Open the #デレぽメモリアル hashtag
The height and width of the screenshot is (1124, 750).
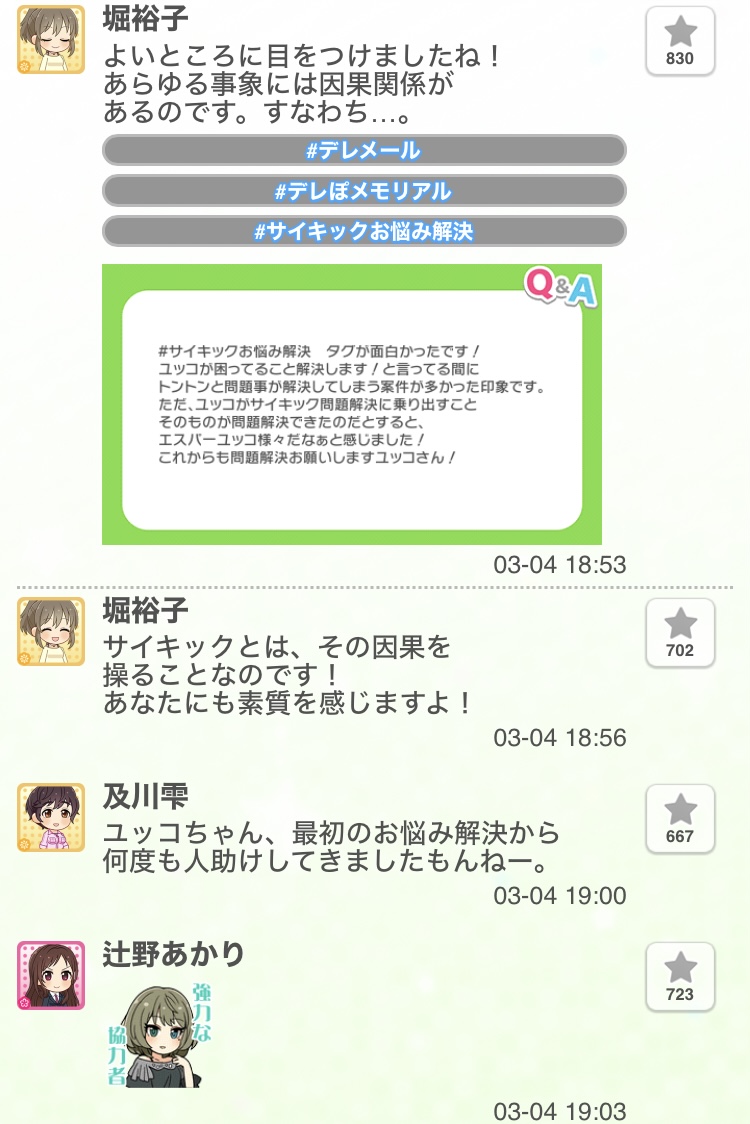click(x=364, y=191)
